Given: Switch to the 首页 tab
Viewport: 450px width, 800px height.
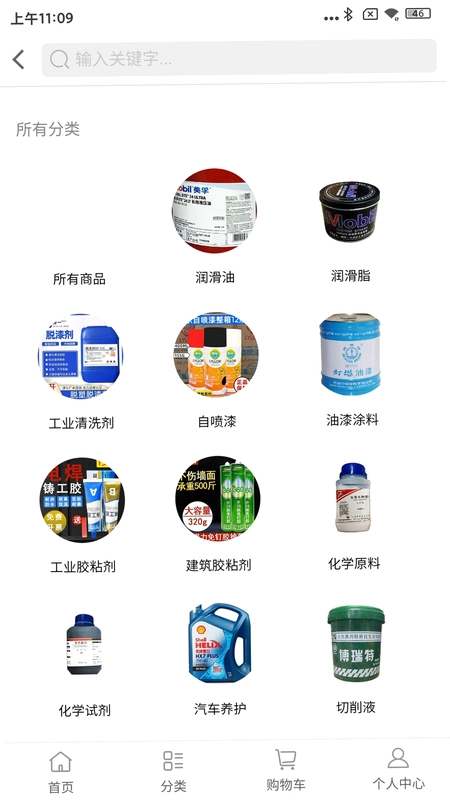Looking at the screenshot, I should 61,771.
